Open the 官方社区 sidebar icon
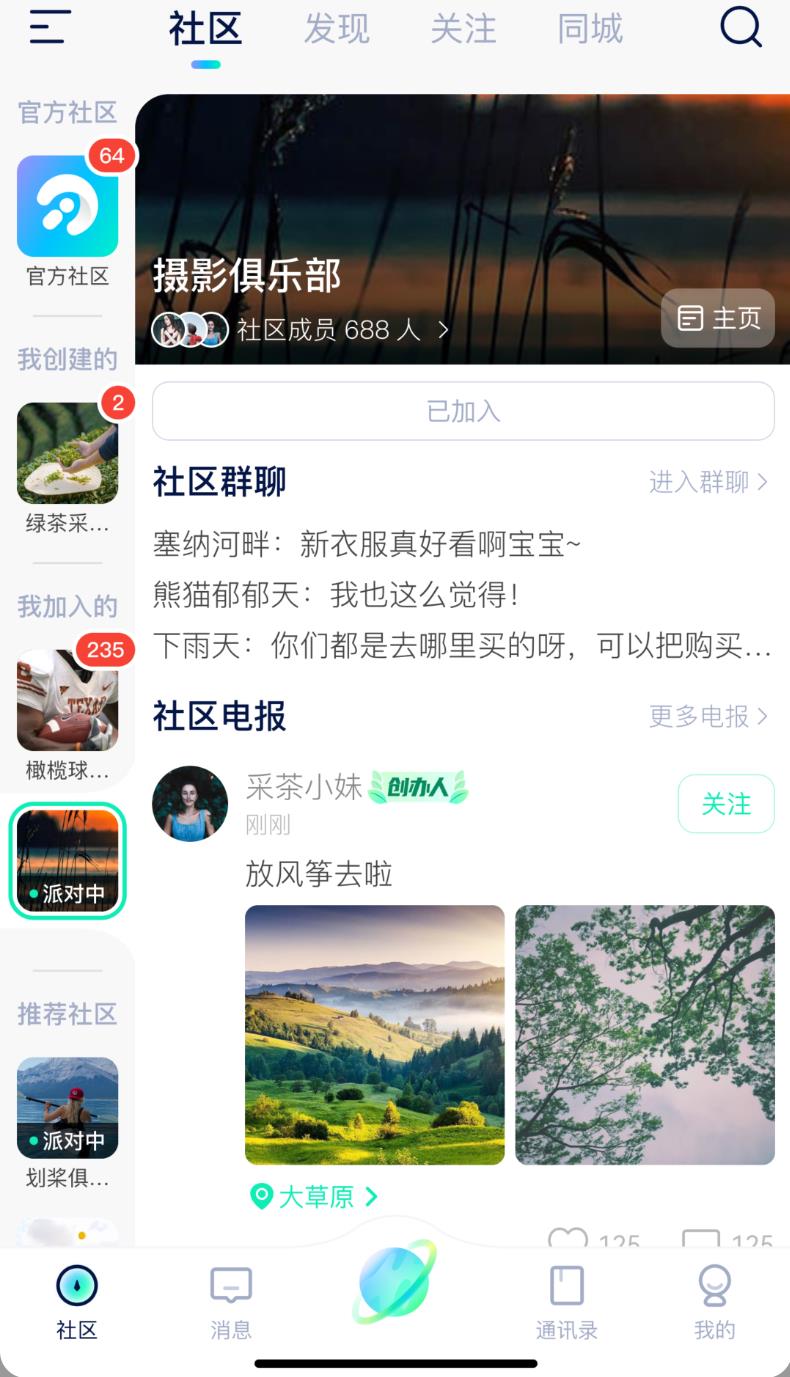Screen dimensions: 790x1377 click(67, 205)
